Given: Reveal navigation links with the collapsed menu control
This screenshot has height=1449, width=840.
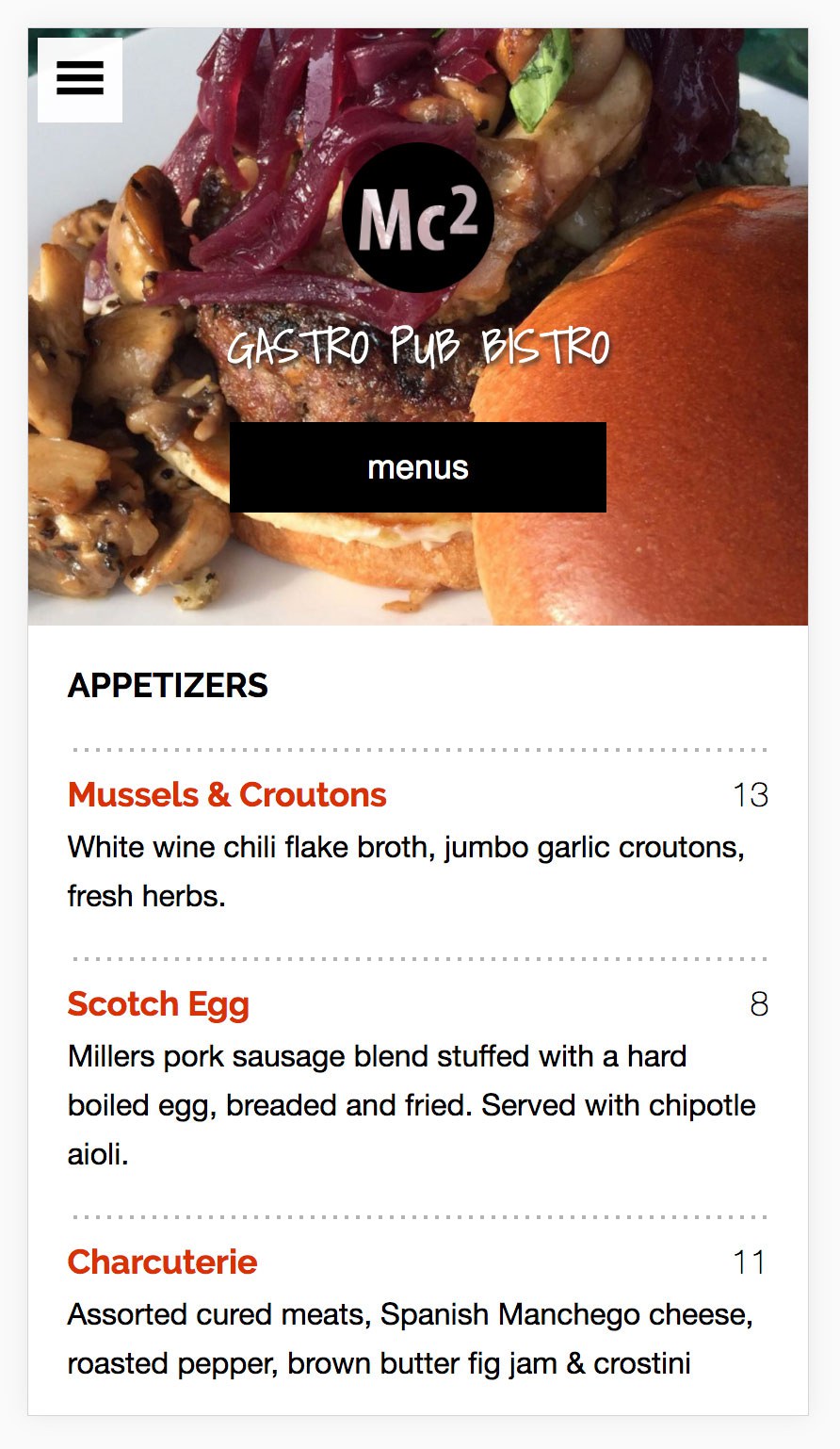Looking at the screenshot, I should (80, 79).
